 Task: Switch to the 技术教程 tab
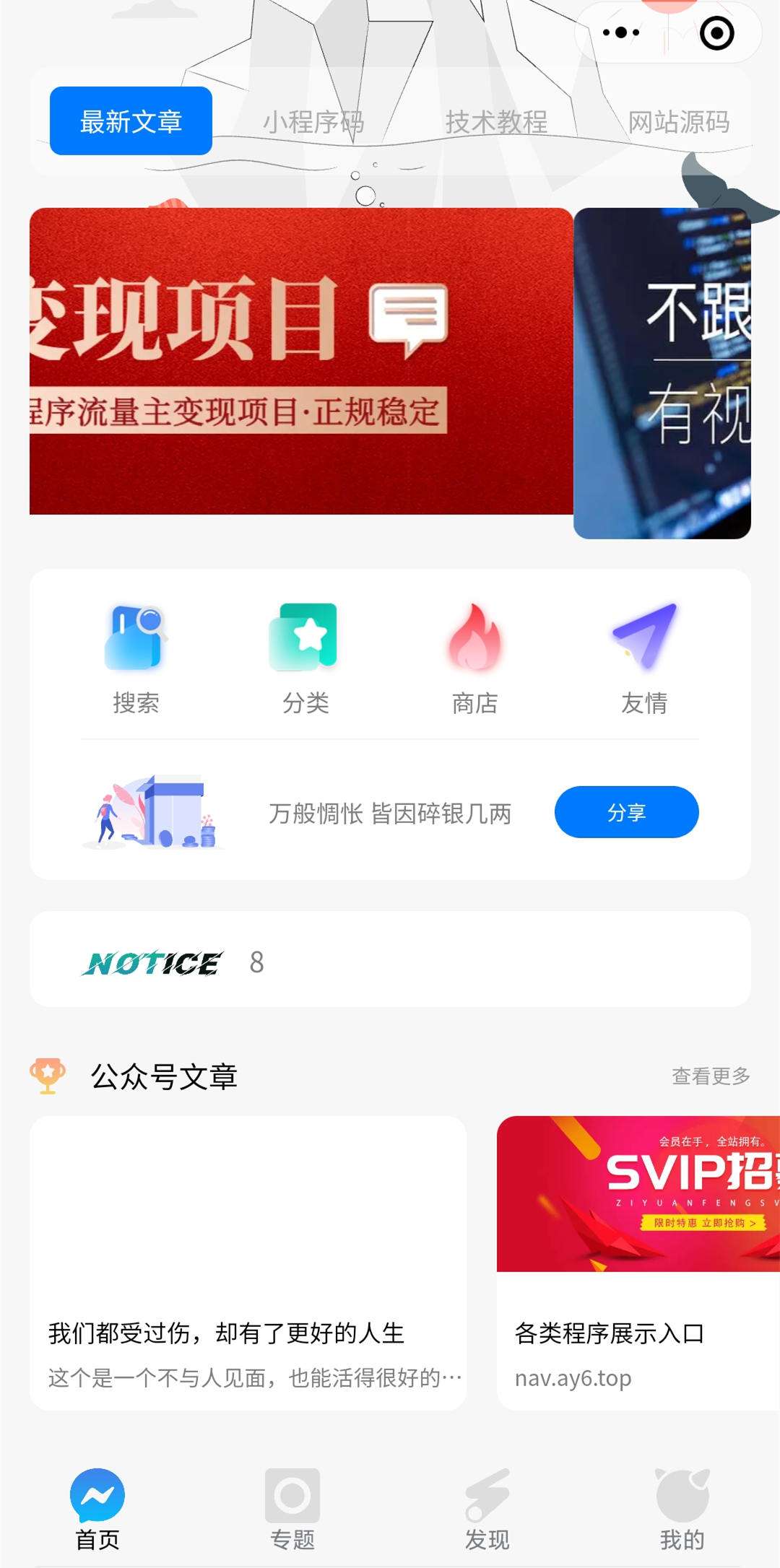pos(500,121)
